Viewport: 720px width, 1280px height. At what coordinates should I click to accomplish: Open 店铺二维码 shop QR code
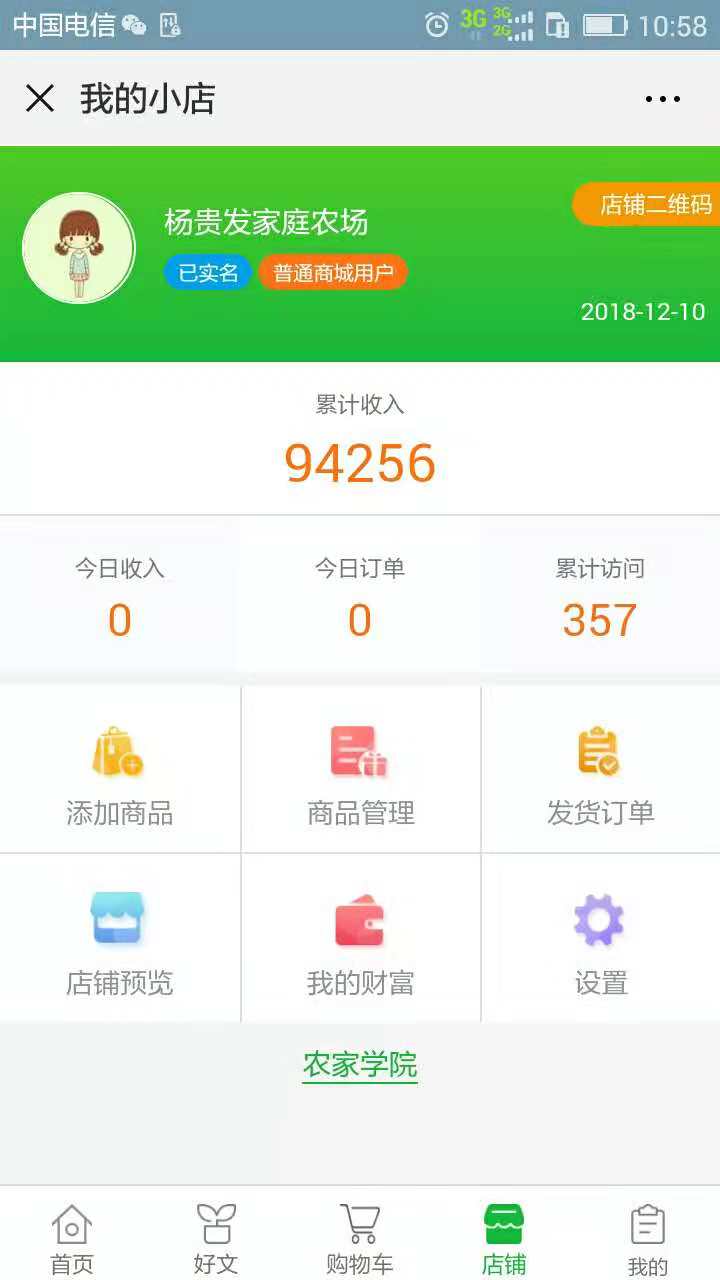click(650, 204)
